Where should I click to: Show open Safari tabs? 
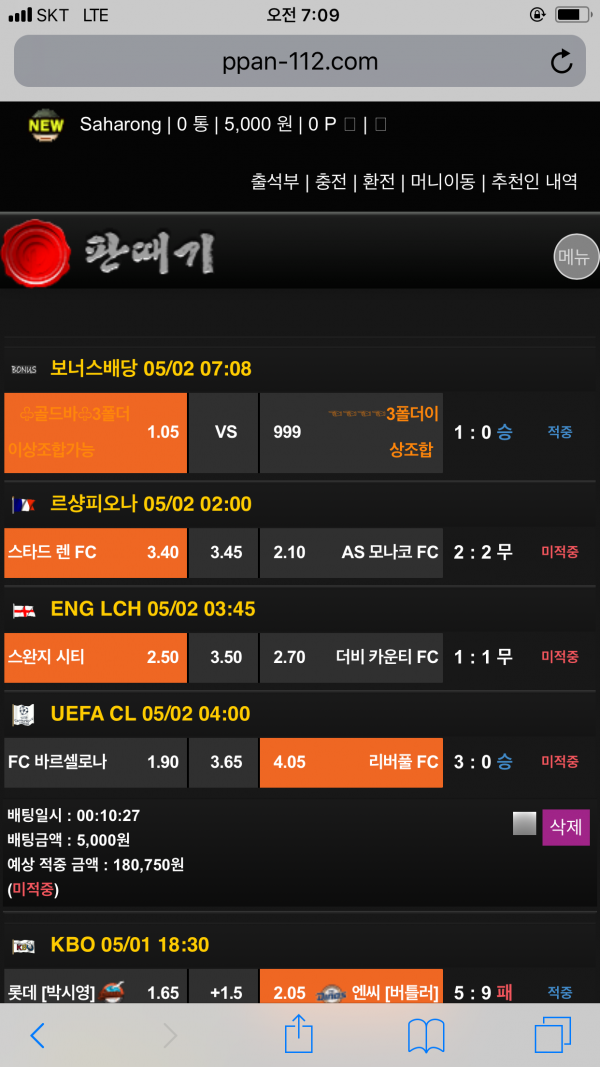coord(553,1035)
